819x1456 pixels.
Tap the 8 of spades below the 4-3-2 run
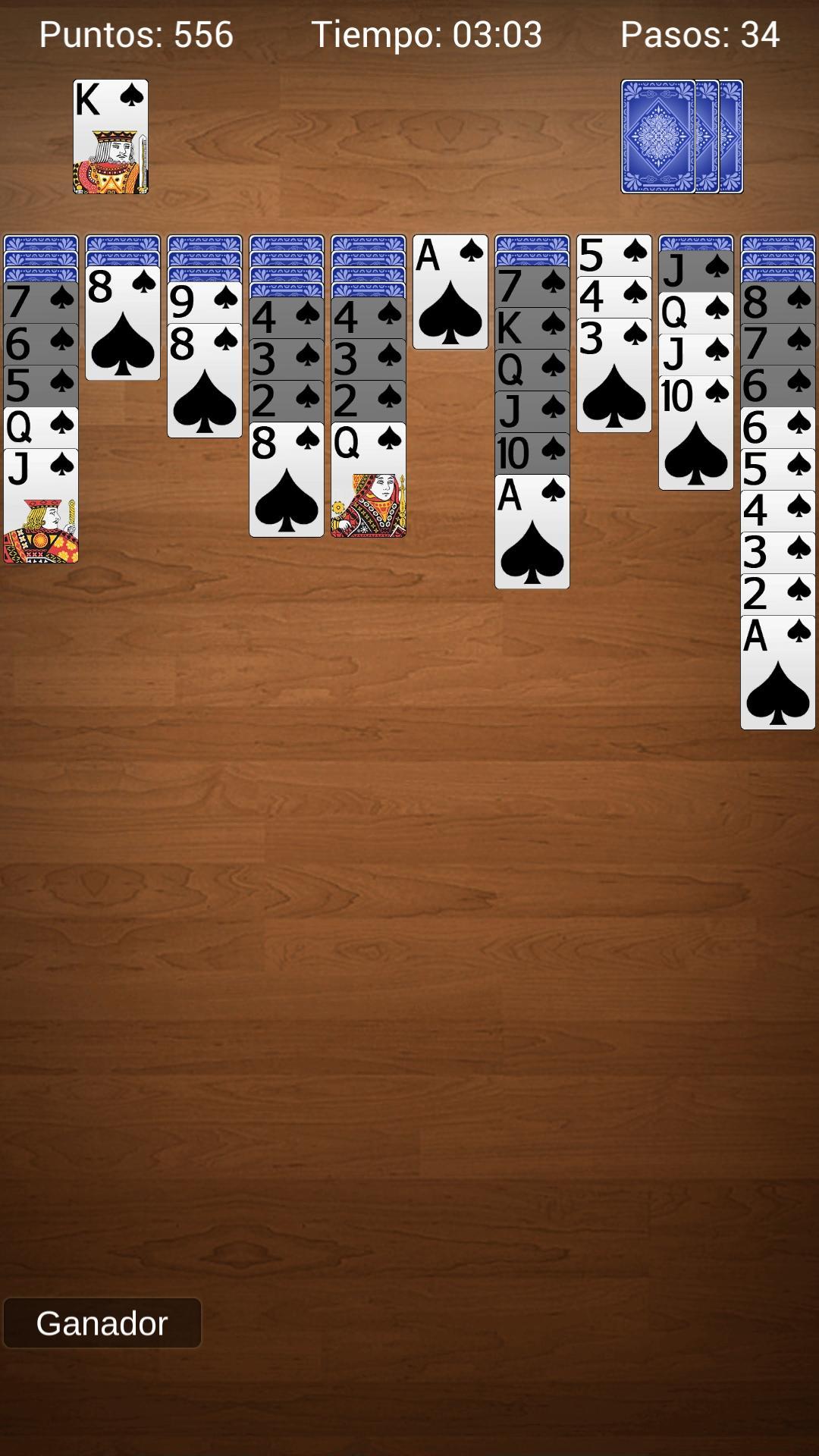coord(287,481)
